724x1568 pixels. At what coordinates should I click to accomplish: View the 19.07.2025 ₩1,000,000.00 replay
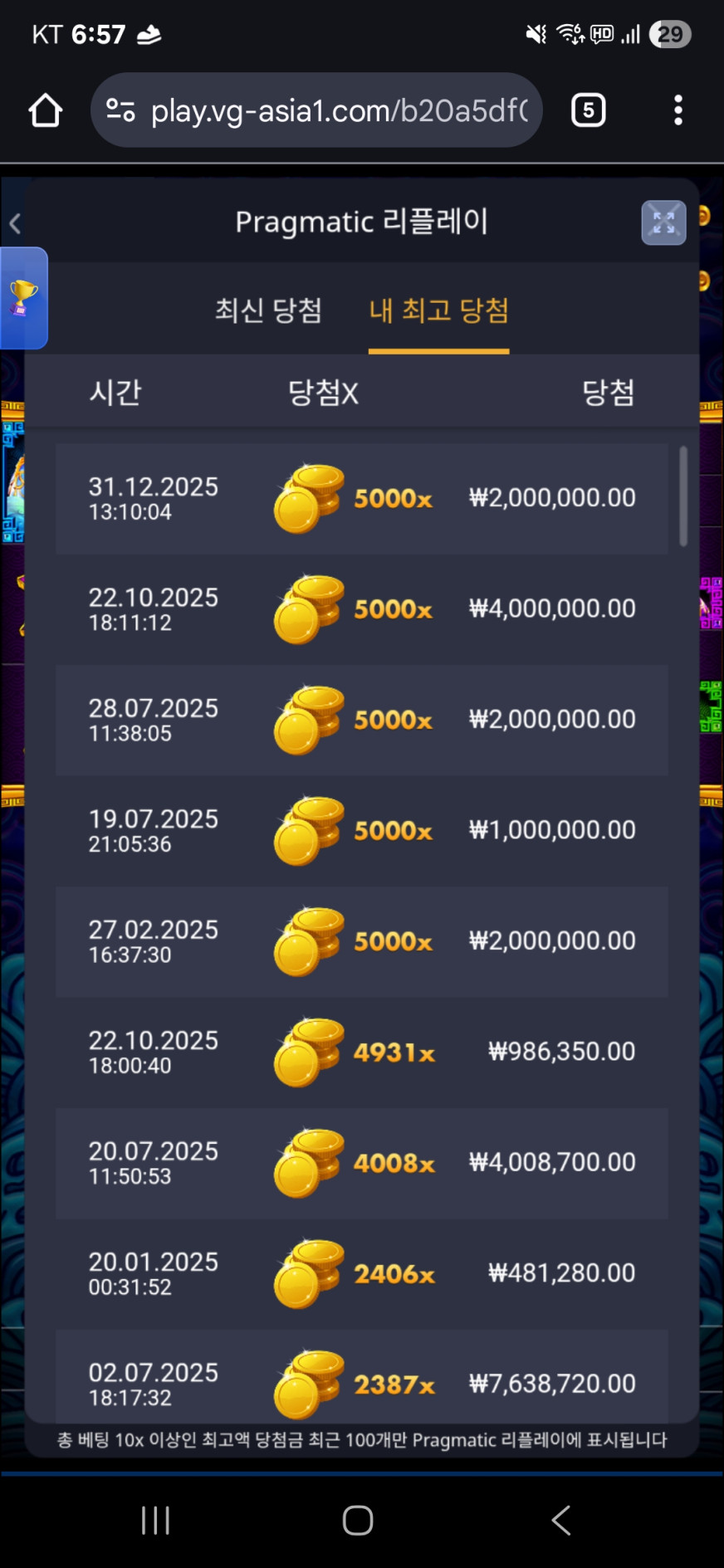tap(361, 831)
